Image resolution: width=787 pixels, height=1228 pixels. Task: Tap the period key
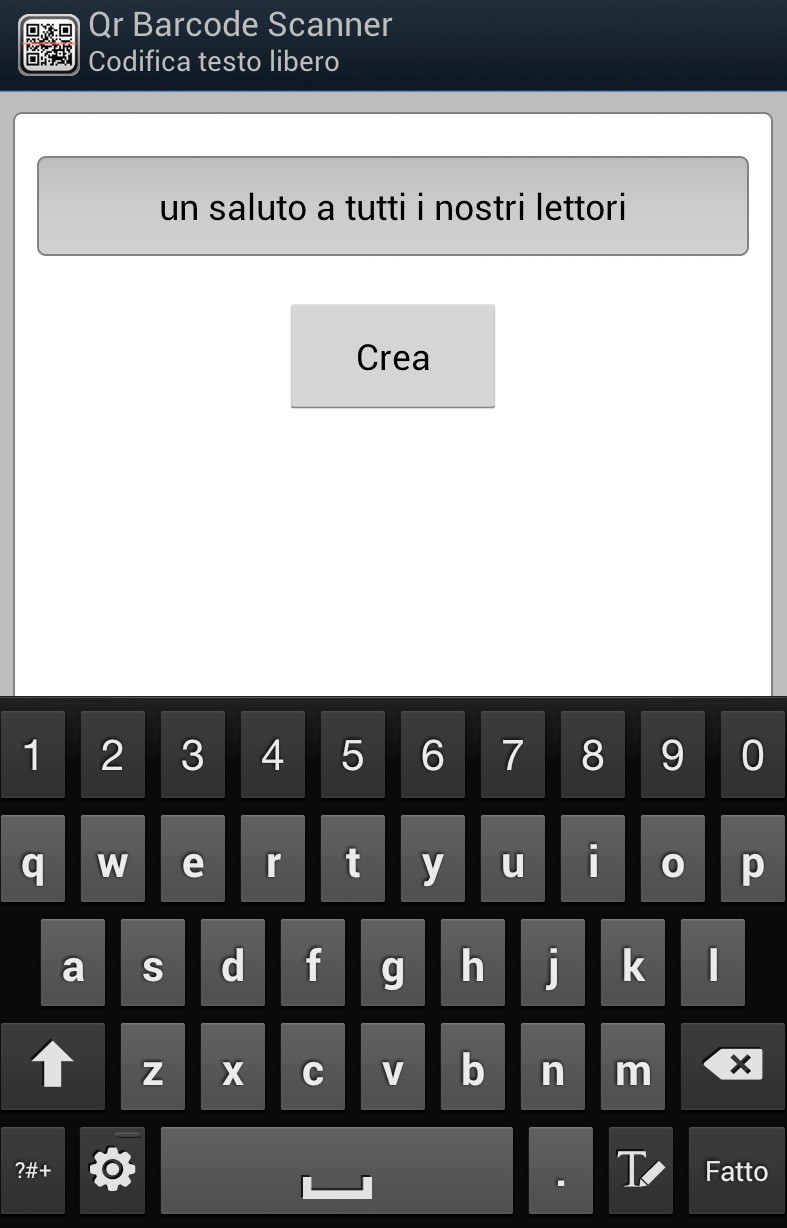560,1171
